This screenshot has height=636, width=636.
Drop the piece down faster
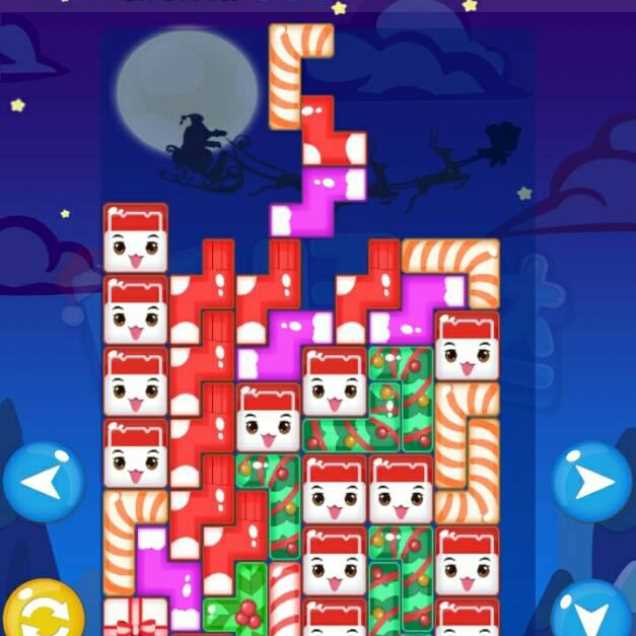[x=592, y=610]
